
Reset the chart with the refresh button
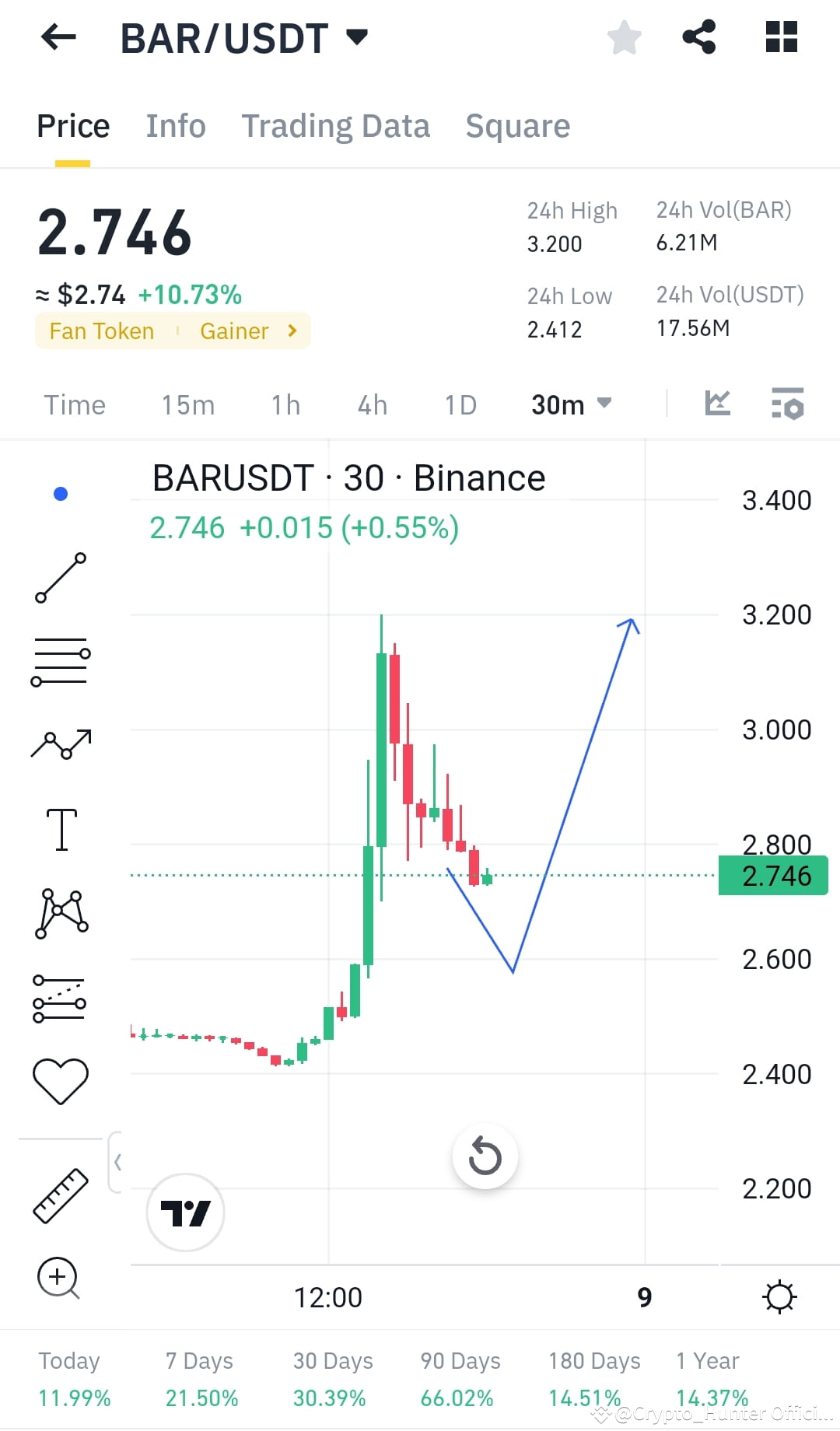(x=485, y=1156)
